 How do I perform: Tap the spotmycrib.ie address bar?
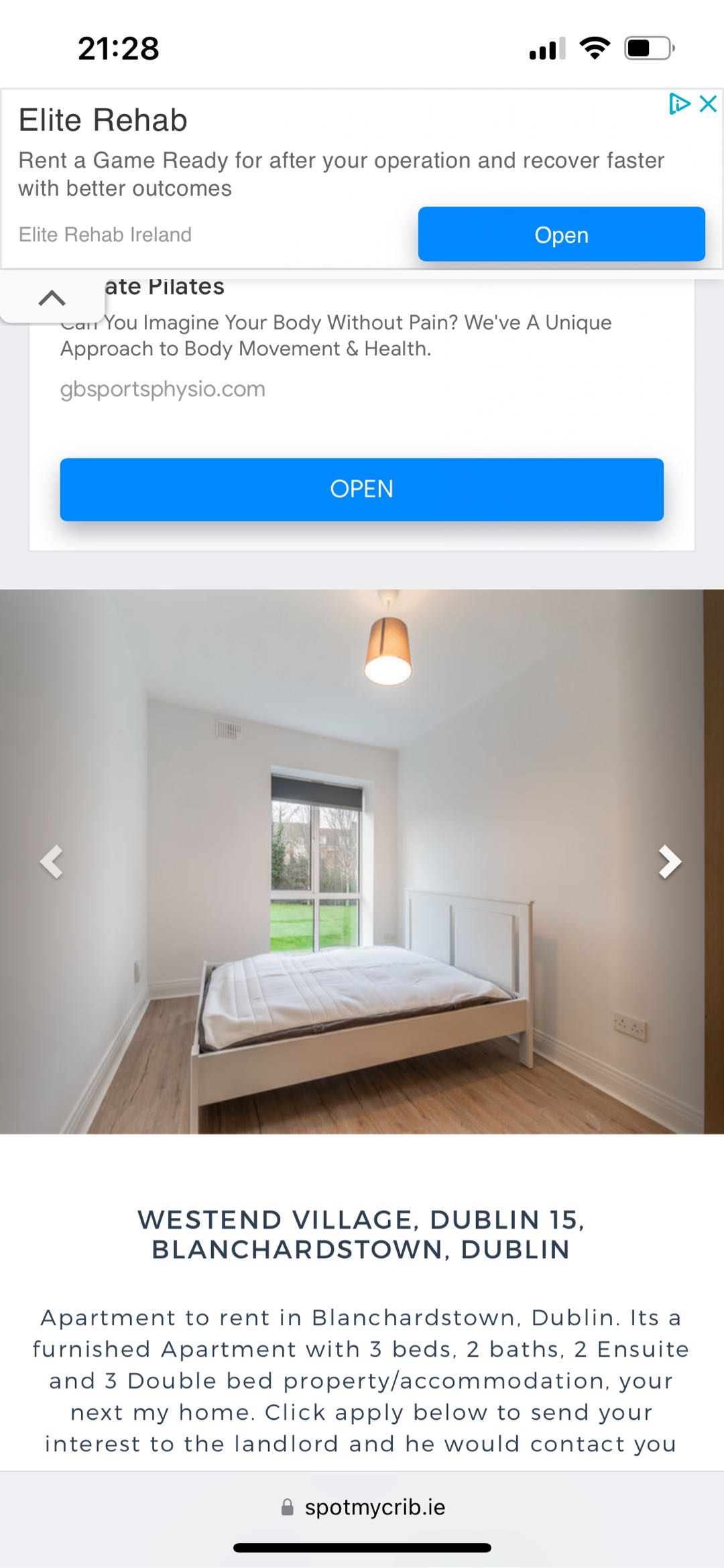pyautogui.click(x=363, y=1507)
